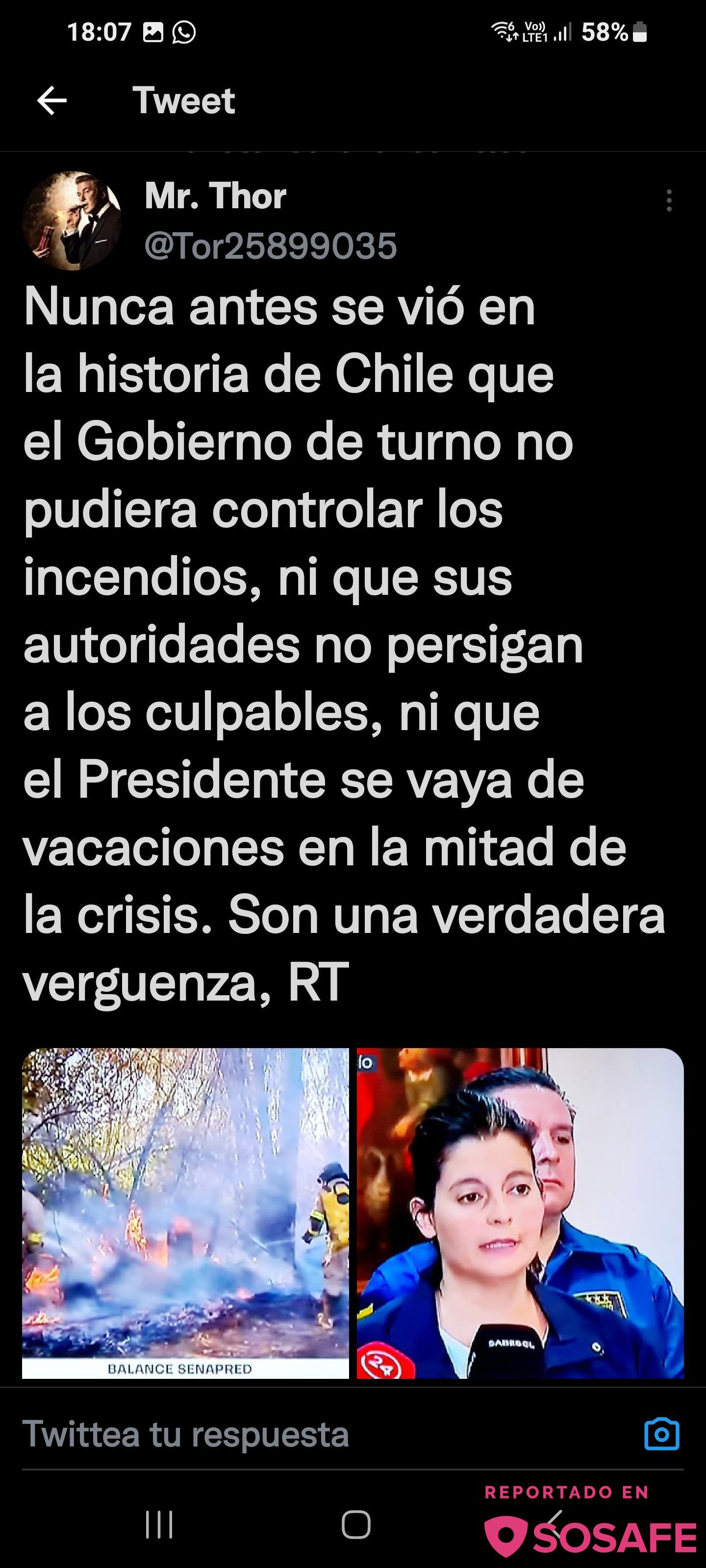Go back from the Tweet screen
The image size is (706, 1568).
(x=52, y=100)
